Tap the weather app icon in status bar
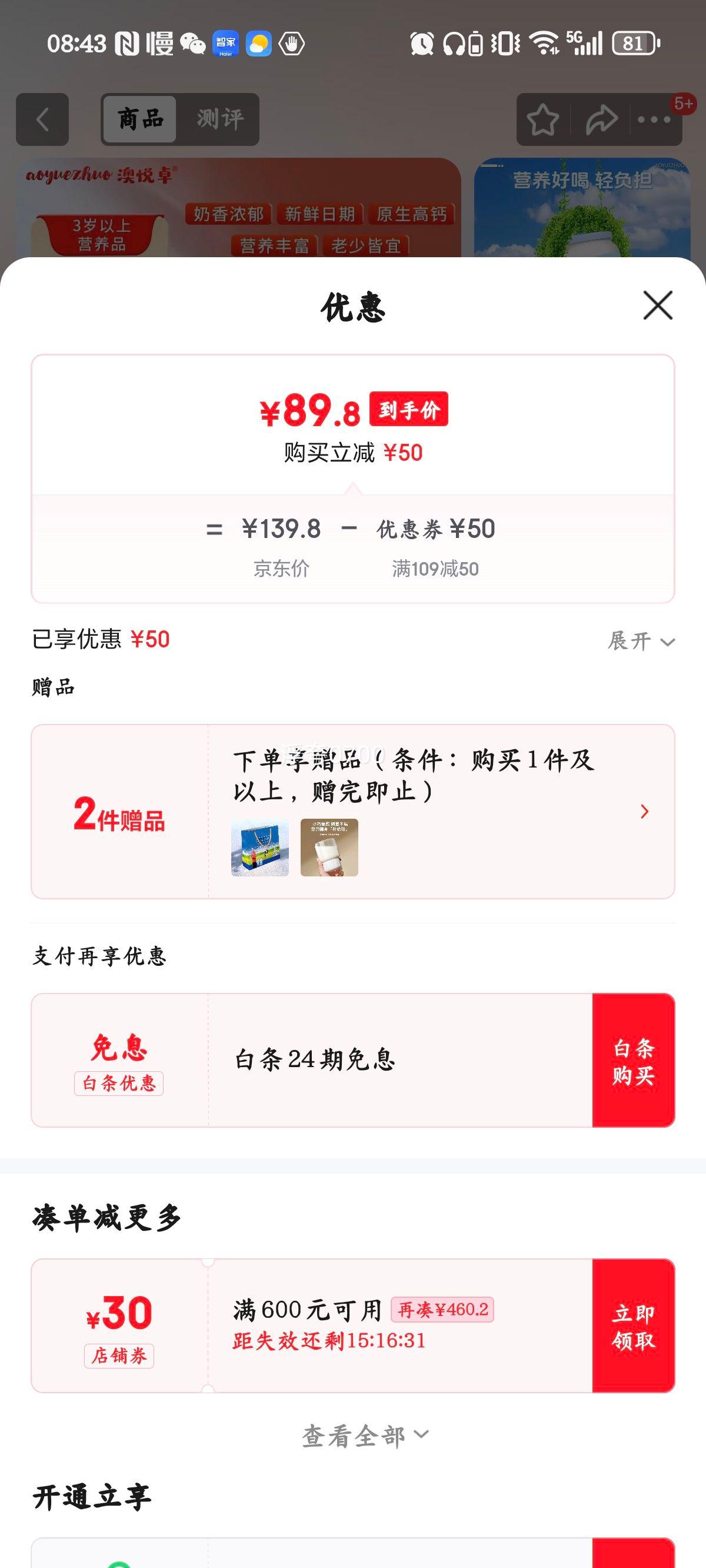 click(x=259, y=44)
